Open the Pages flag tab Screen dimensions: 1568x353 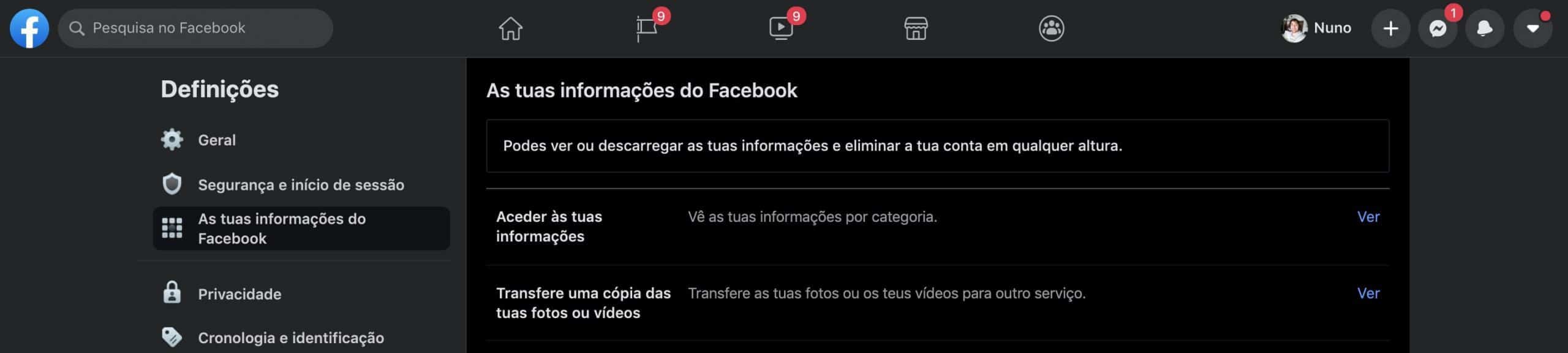coord(646,28)
